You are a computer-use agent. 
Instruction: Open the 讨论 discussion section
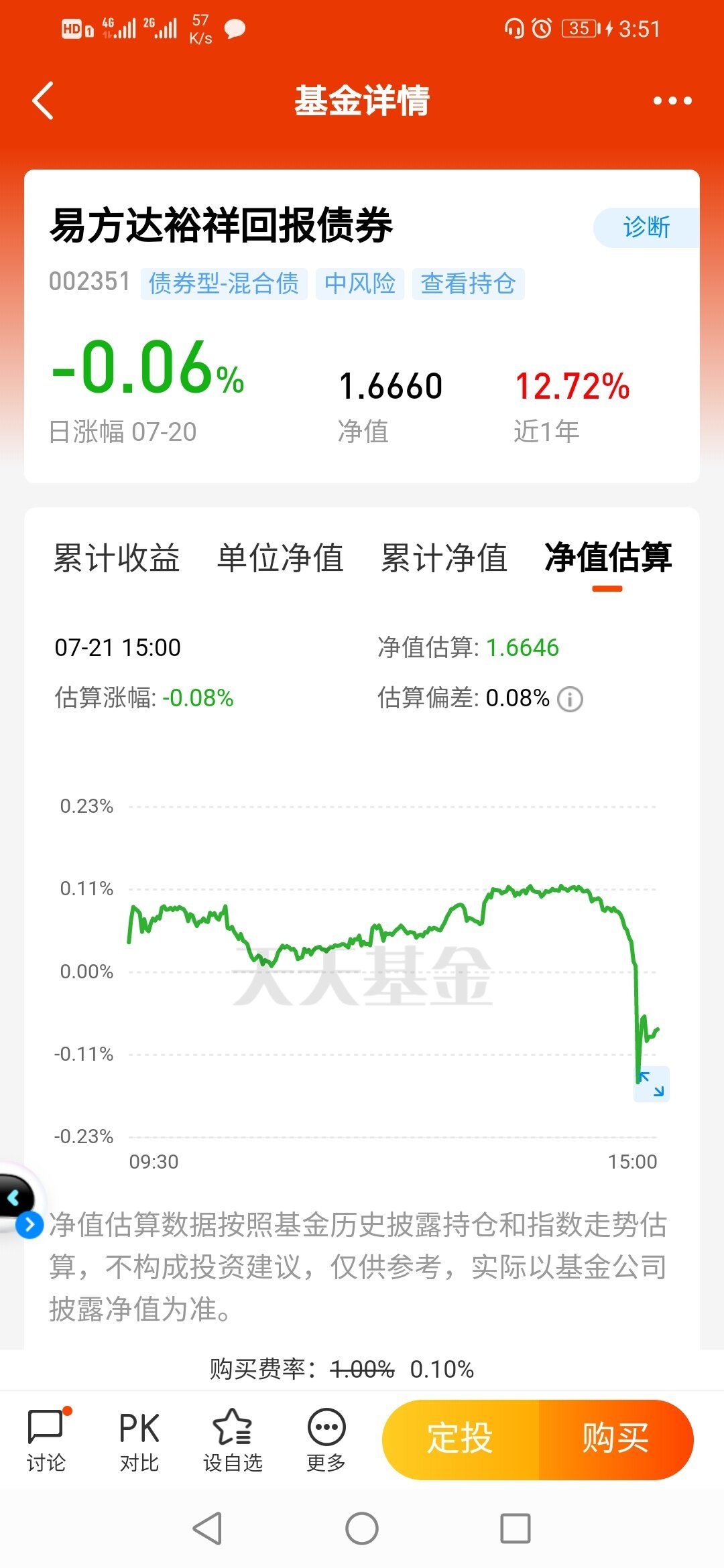click(46, 1439)
